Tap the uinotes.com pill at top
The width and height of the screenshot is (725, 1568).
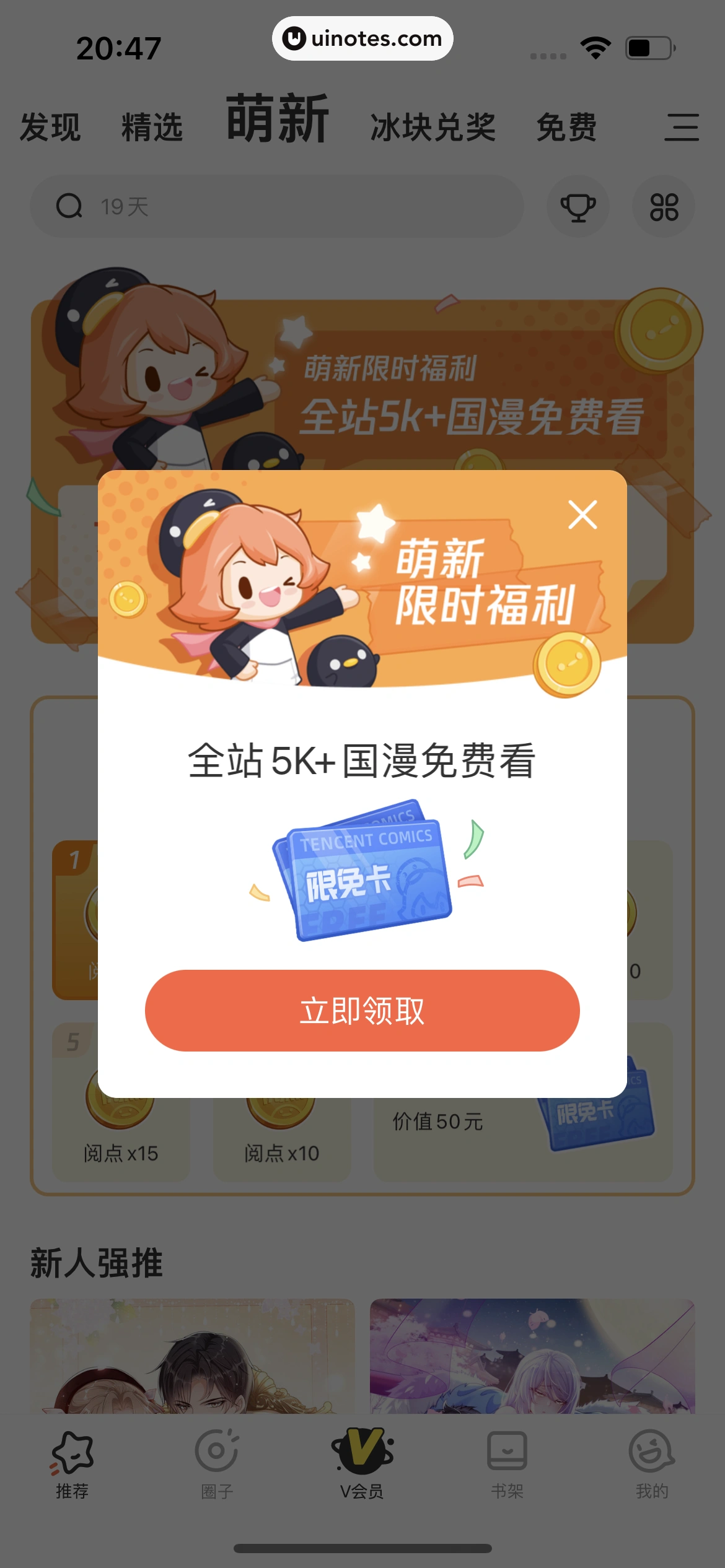(362, 38)
